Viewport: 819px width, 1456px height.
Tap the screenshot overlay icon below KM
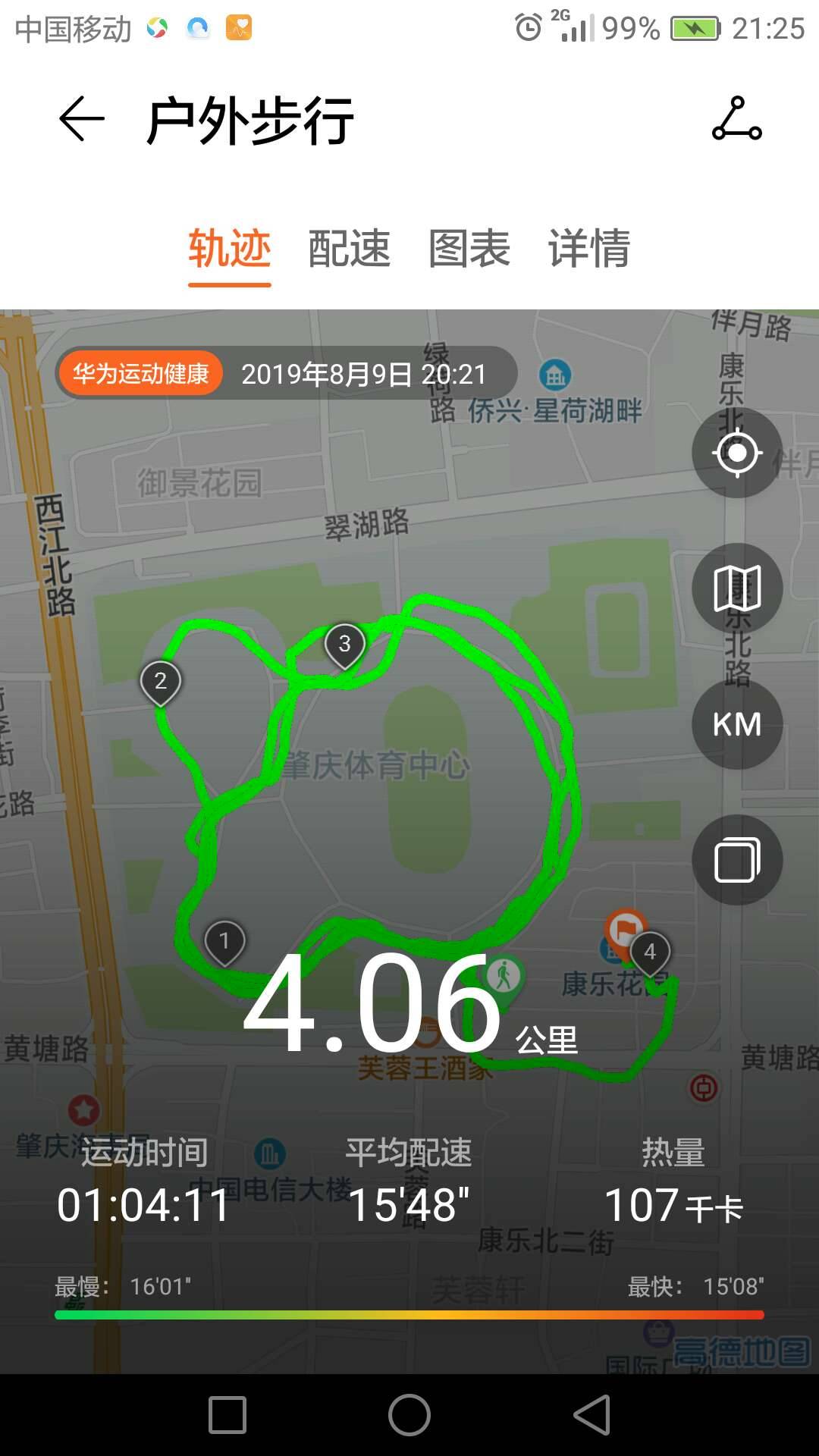[x=736, y=859]
